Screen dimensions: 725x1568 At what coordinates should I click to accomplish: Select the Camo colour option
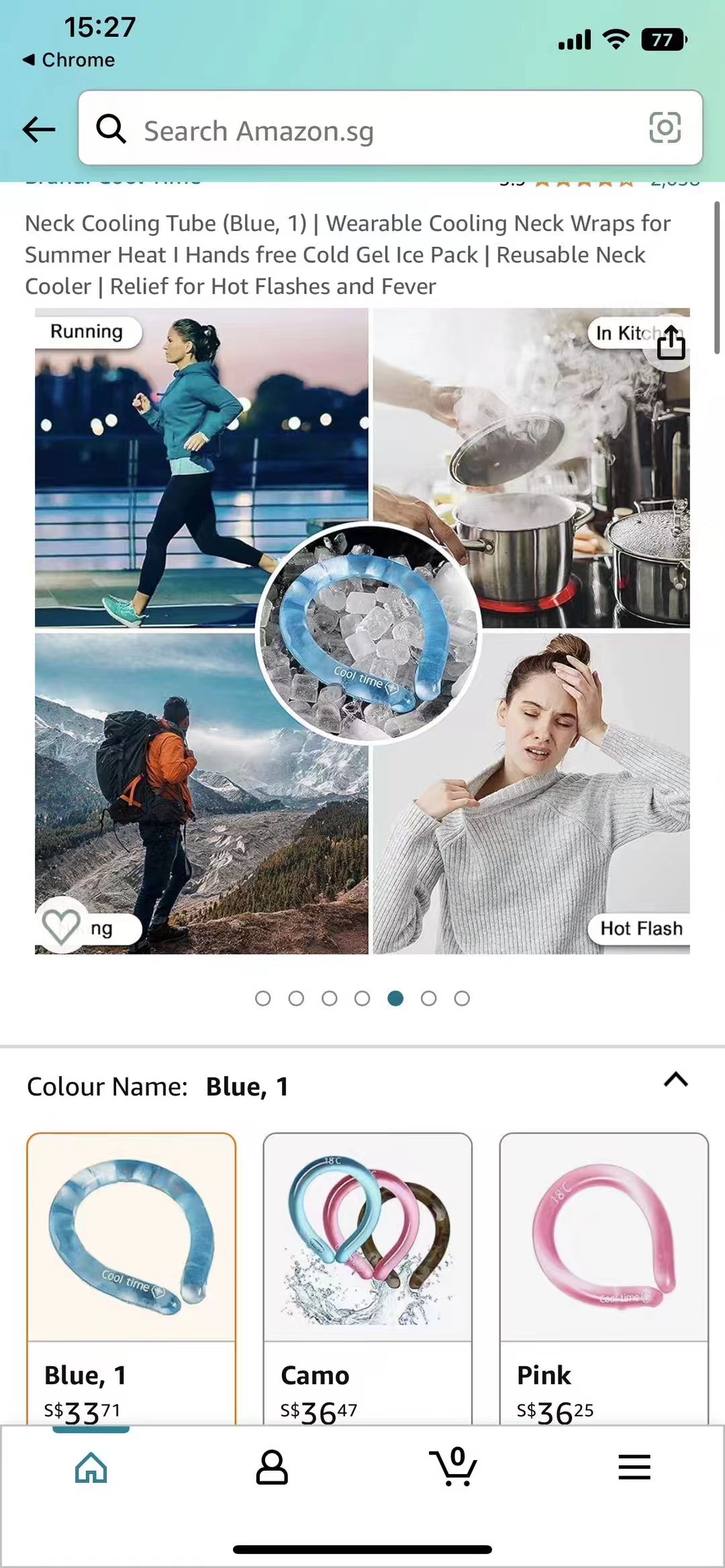point(367,1279)
